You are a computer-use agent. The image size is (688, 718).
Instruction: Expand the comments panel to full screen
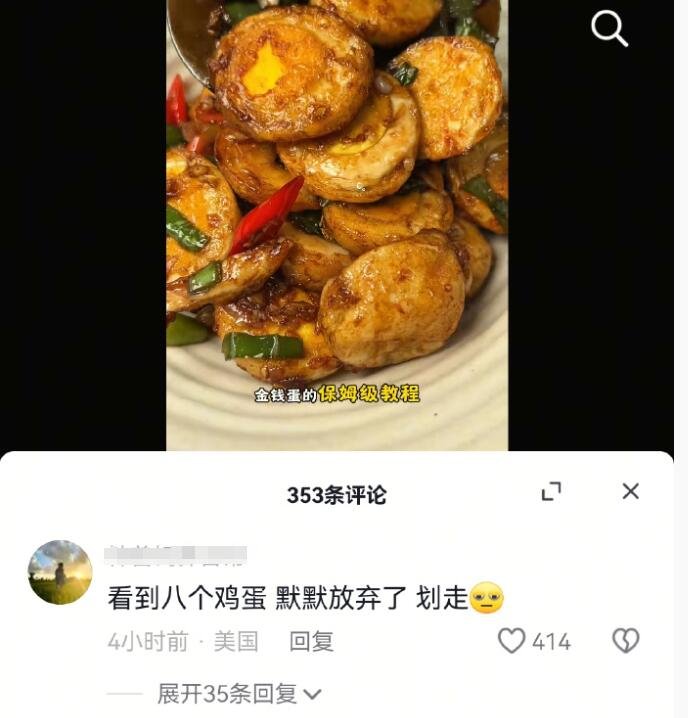click(551, 491)
